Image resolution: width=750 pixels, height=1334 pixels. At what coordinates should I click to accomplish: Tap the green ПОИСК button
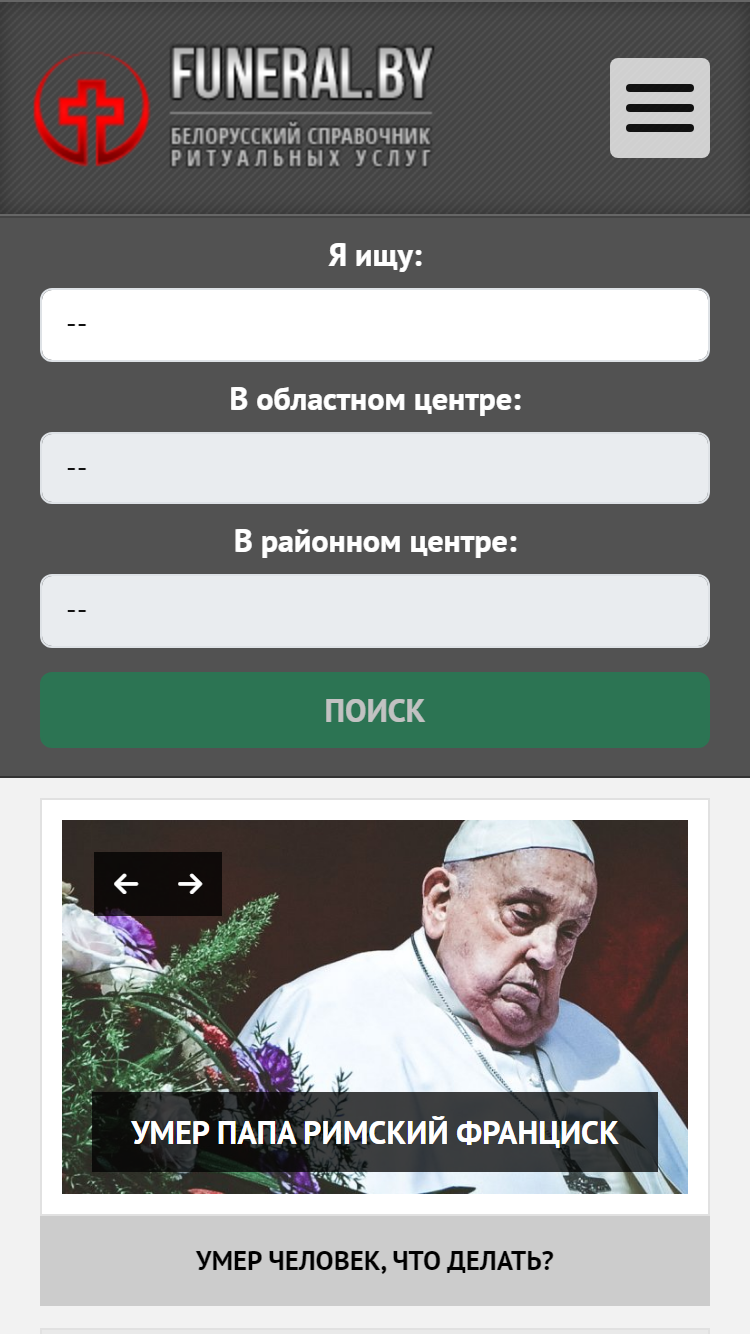coord(375,710)
